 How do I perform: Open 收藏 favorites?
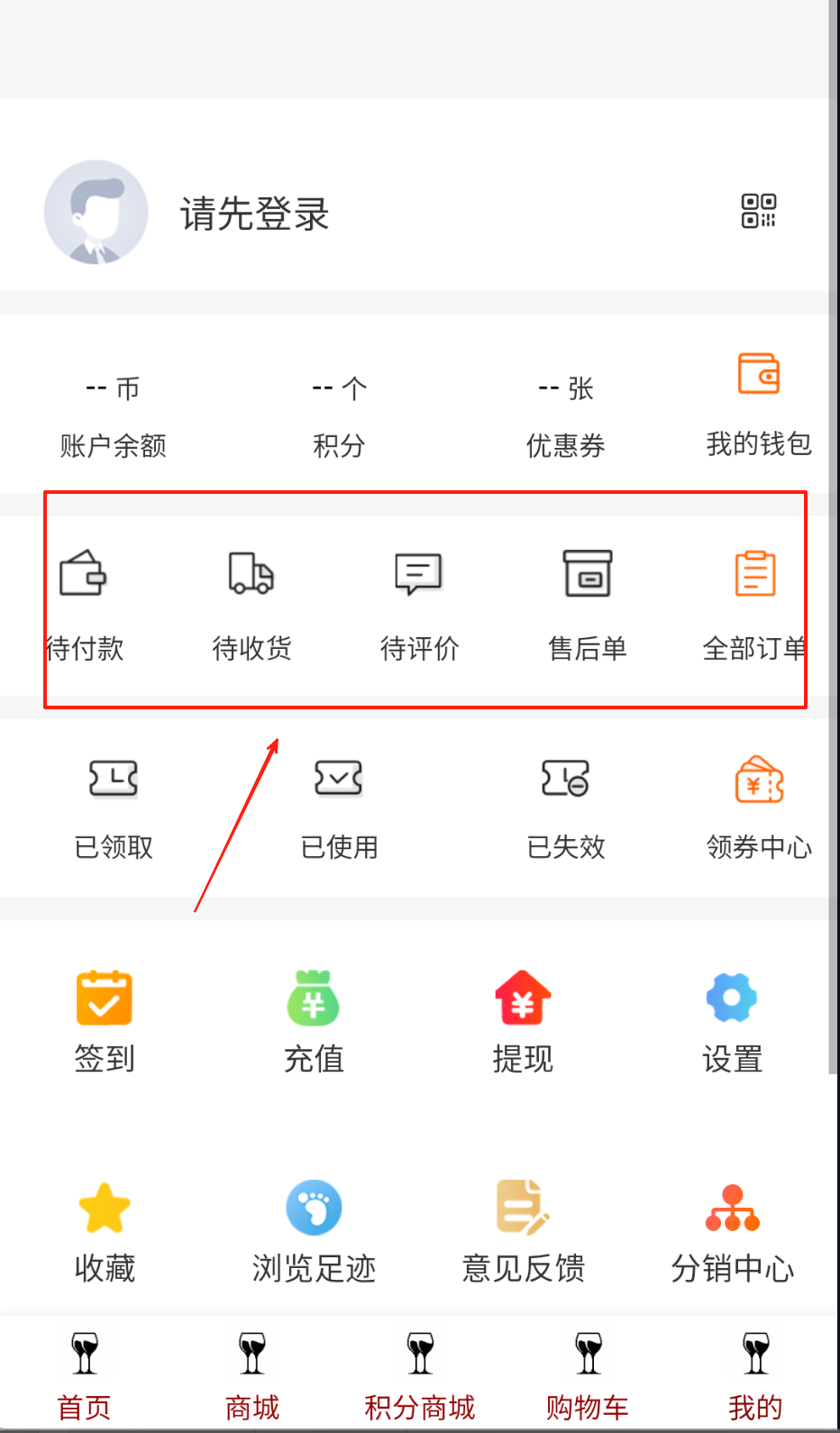coord(105,1230)
